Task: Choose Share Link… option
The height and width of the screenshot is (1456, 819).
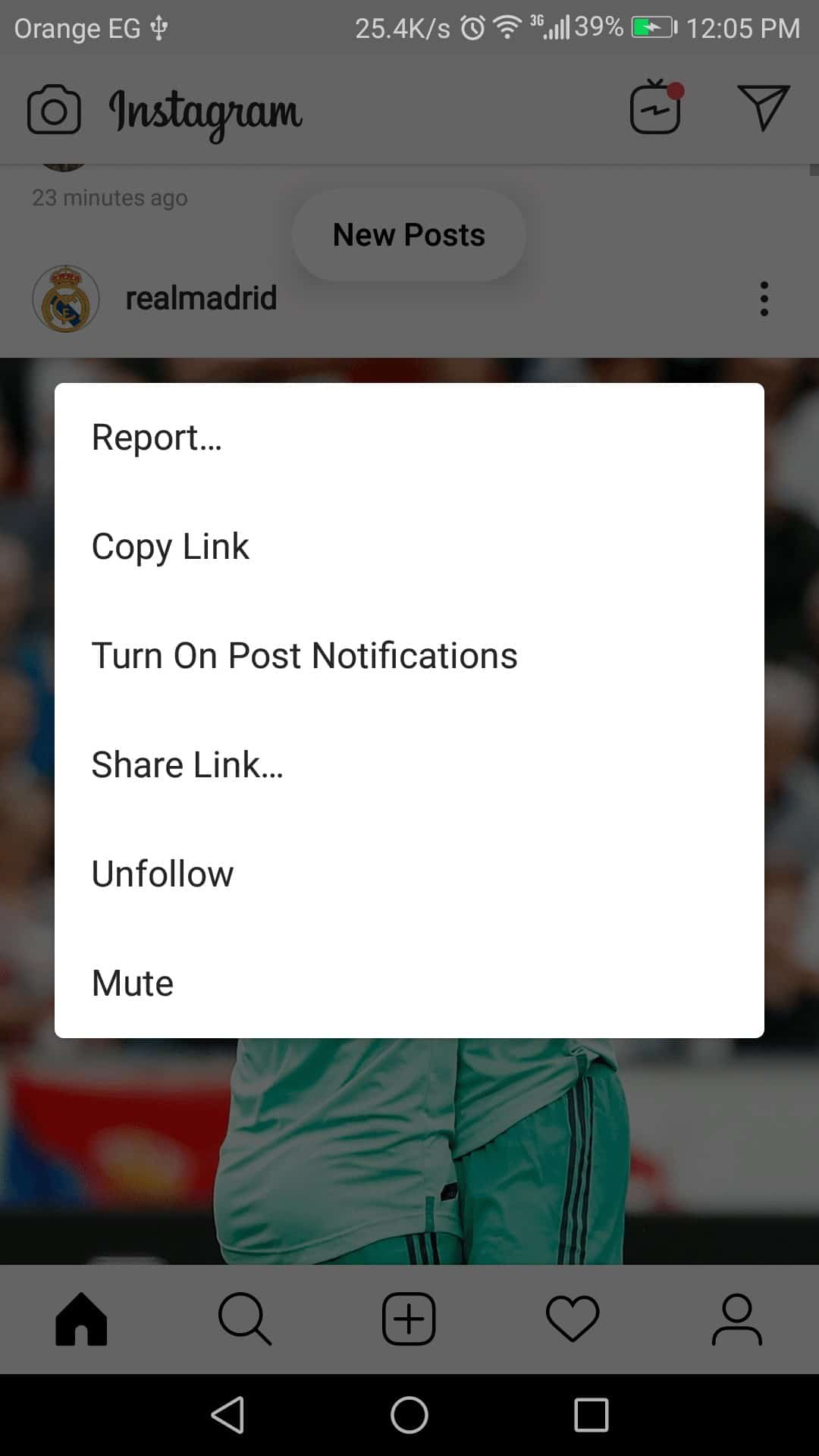Action: click(187, 765)
